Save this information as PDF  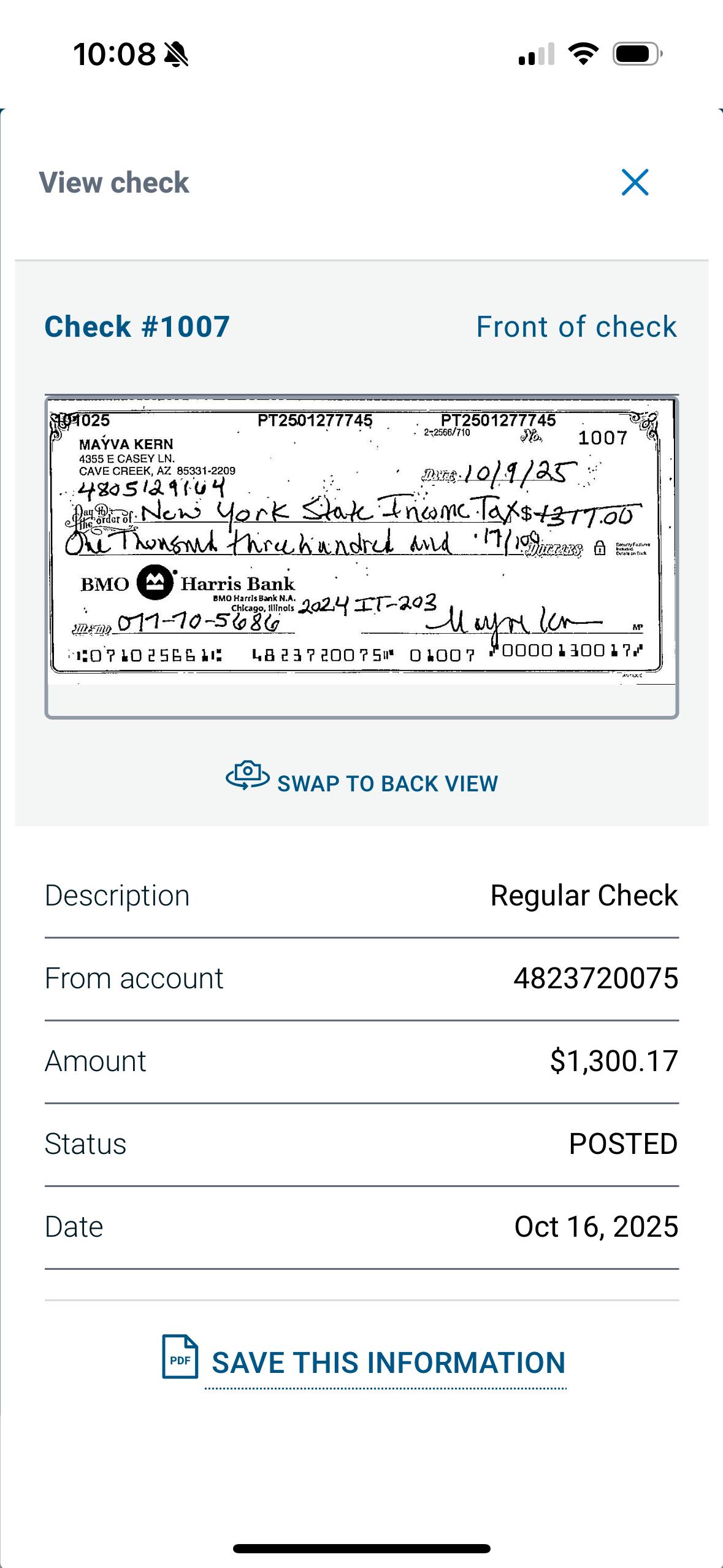point(364,1362)
